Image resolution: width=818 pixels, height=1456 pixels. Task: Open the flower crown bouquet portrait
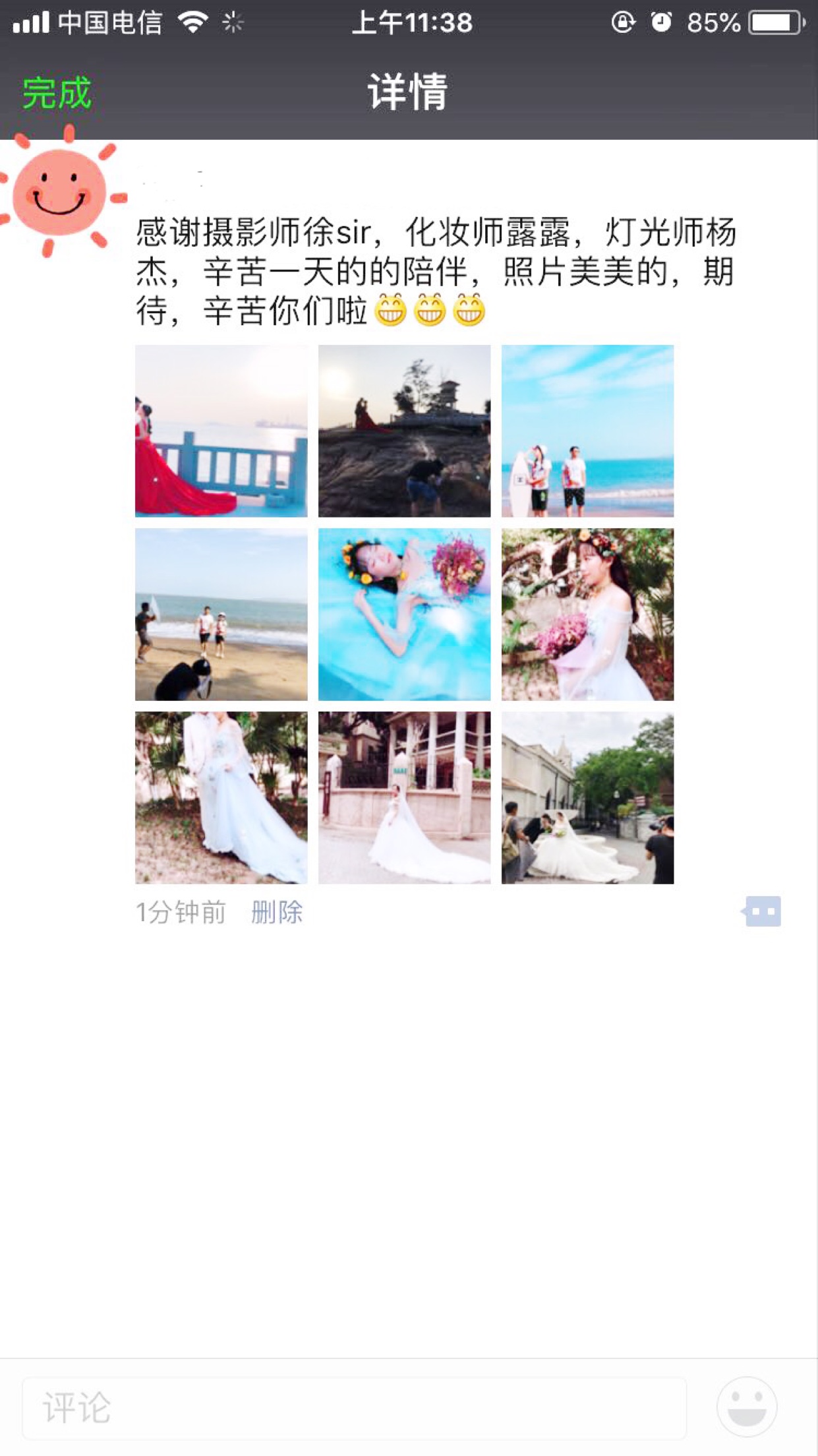[x=588, y=614]
